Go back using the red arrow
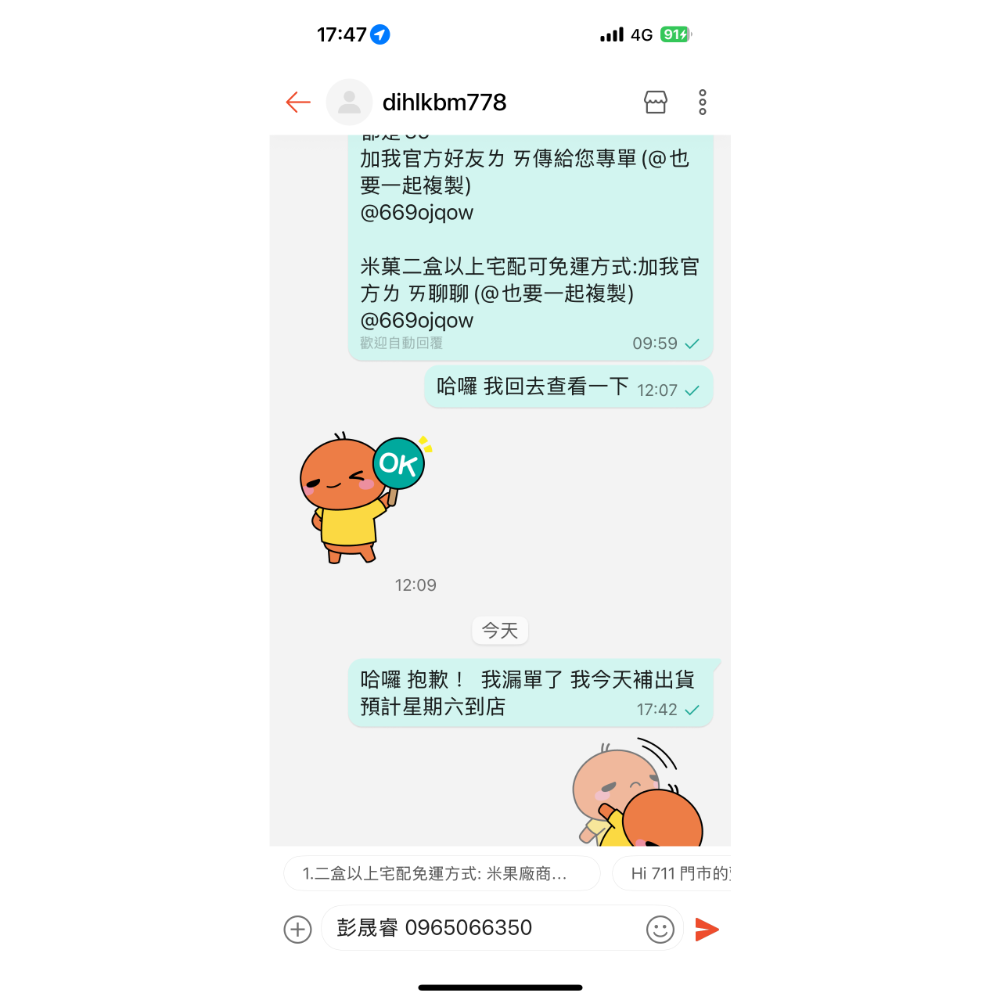This screenshot has width=1000, height=1000. [298, 102]
